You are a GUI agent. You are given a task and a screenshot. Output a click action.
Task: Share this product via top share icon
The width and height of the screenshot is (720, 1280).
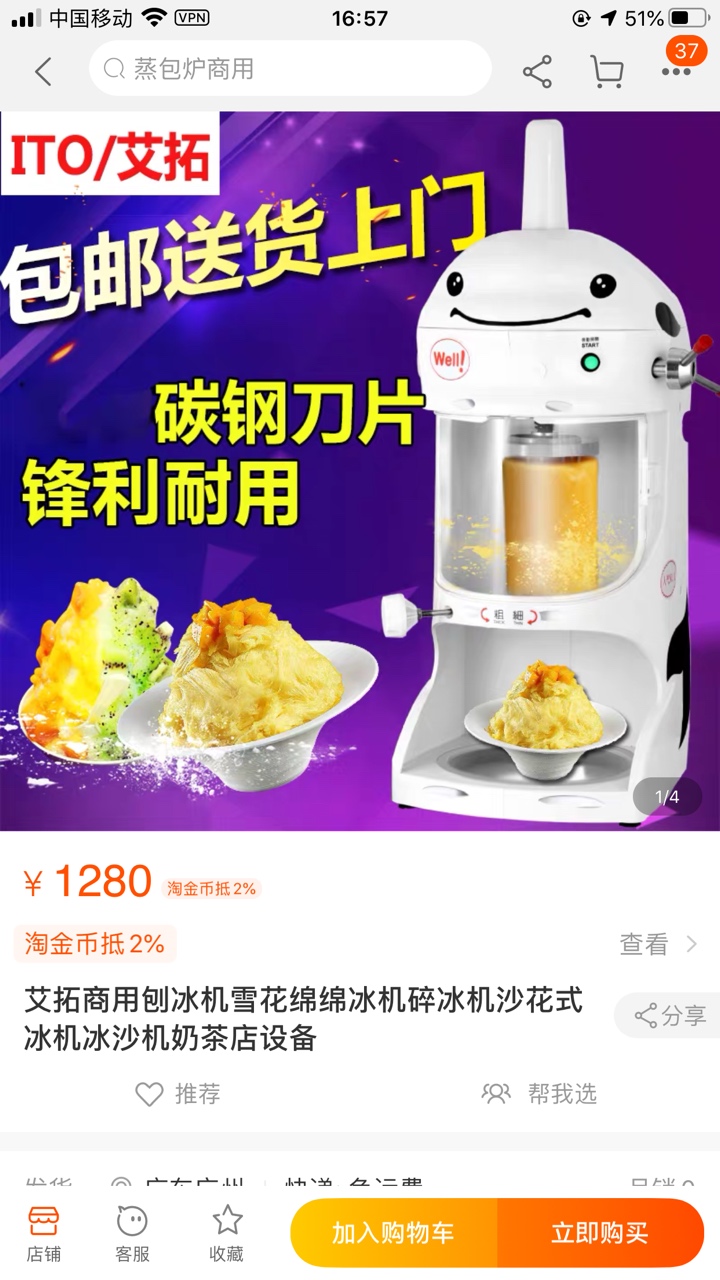pyautogui.click(x=537, y=71)
